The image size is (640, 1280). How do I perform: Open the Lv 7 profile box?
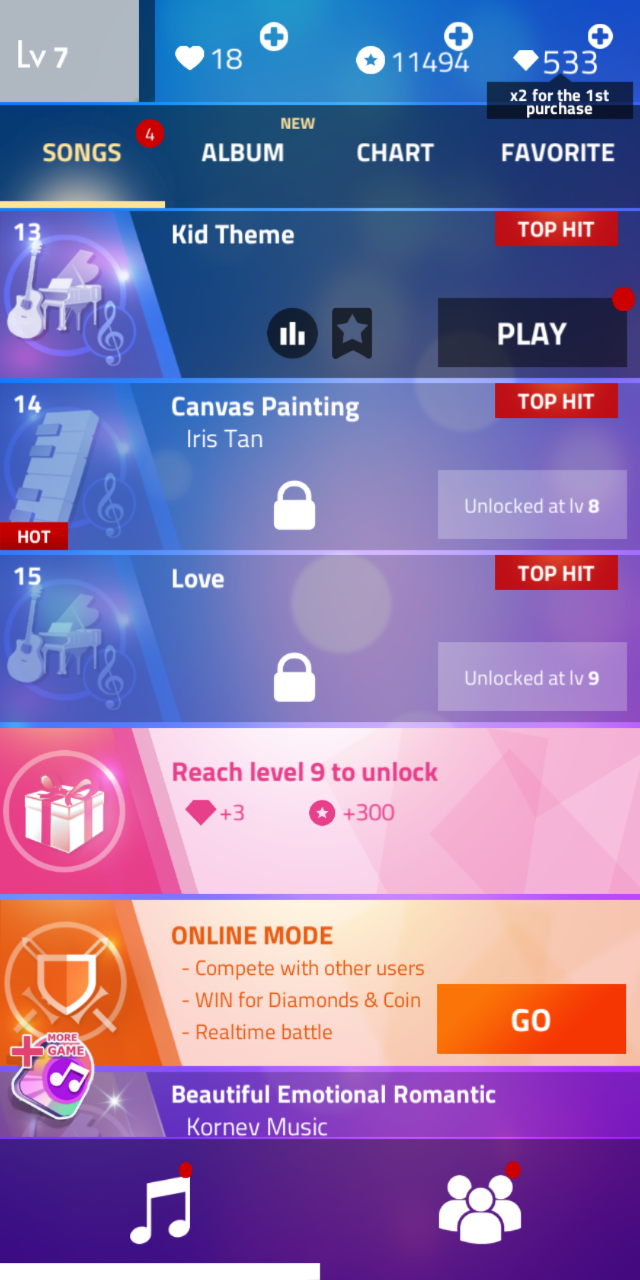(x=68, y=52)
